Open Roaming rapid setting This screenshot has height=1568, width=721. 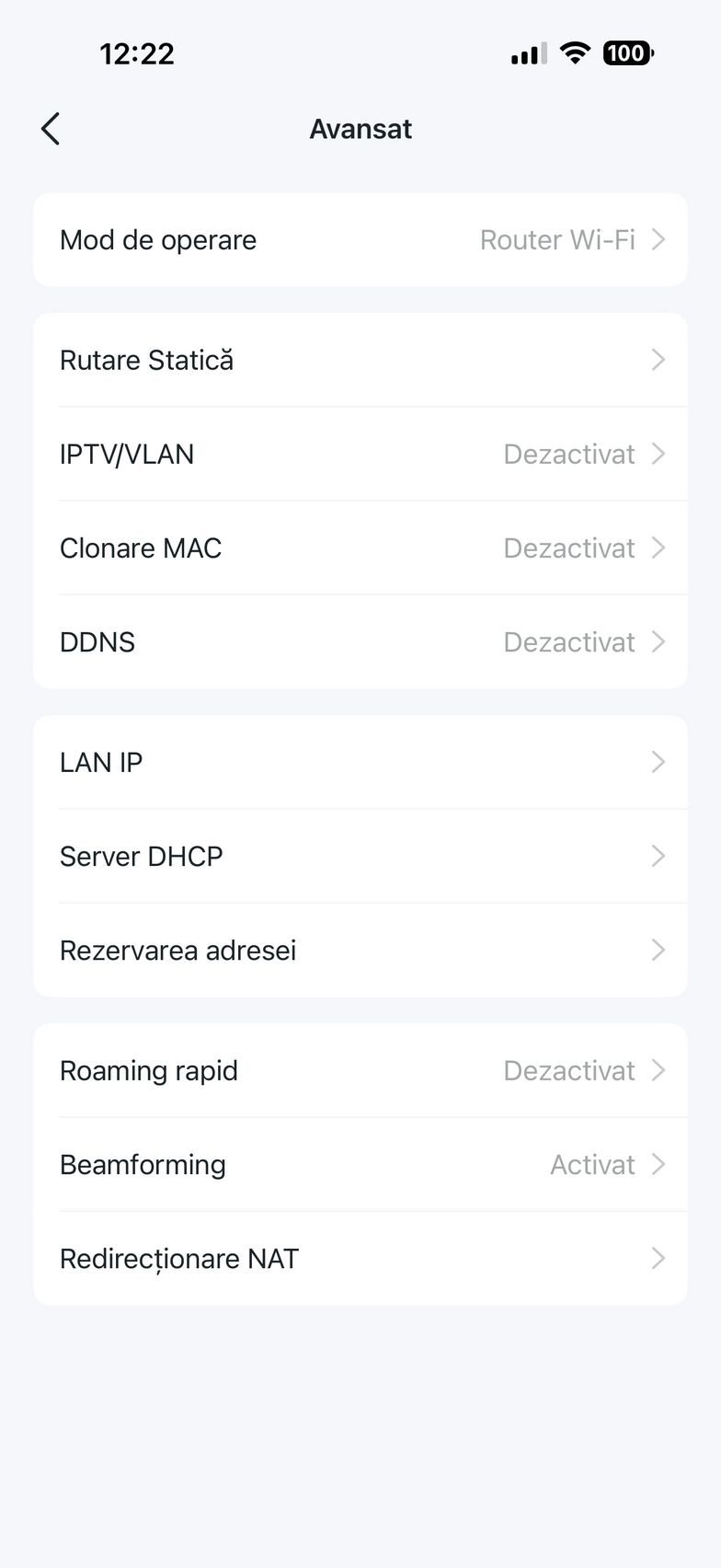[360, 1070]
